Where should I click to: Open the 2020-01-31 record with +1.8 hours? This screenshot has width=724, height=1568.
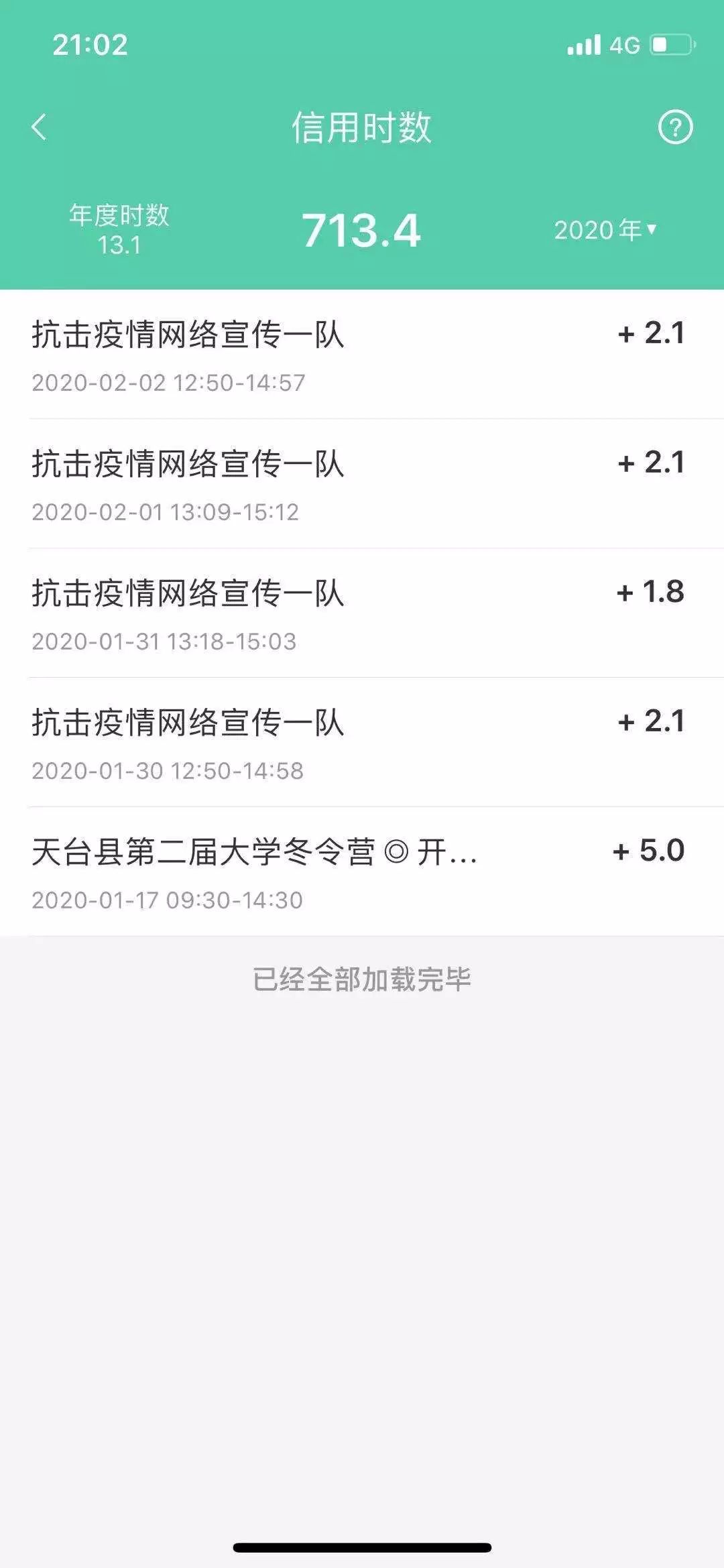click(362, 613)
